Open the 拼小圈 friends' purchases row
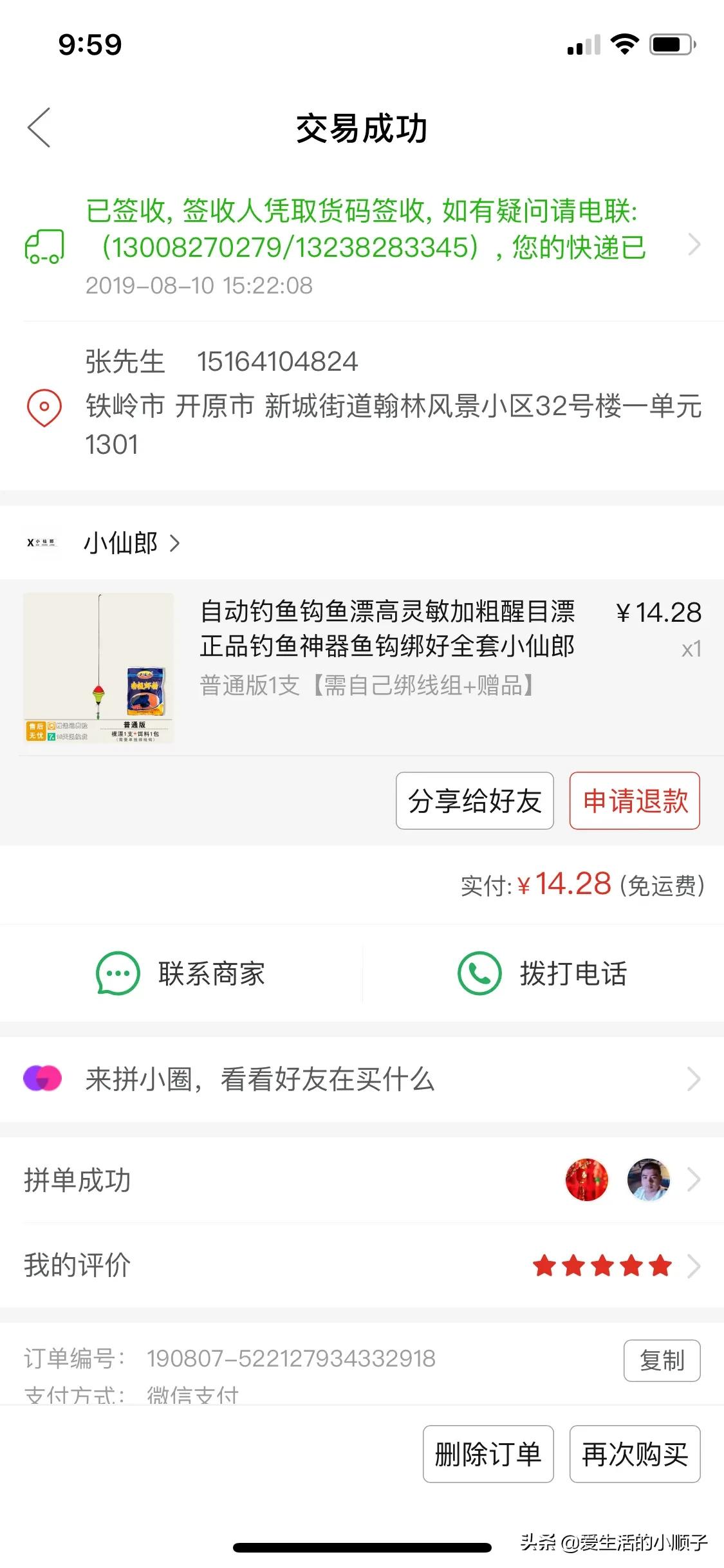This screenshot has height=1568, width=724. click(362, 1079)
